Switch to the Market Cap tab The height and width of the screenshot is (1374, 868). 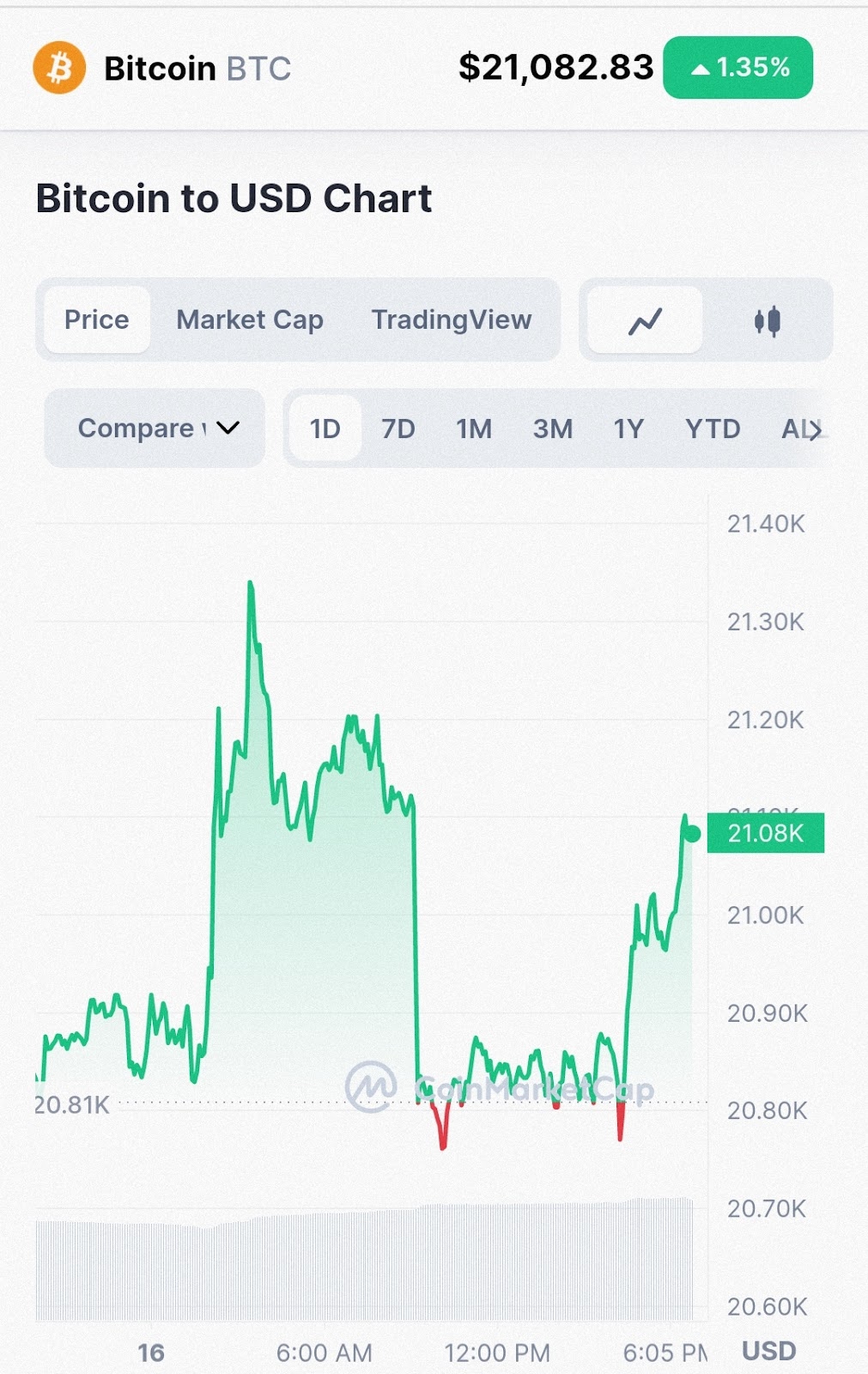pos(250,320)
